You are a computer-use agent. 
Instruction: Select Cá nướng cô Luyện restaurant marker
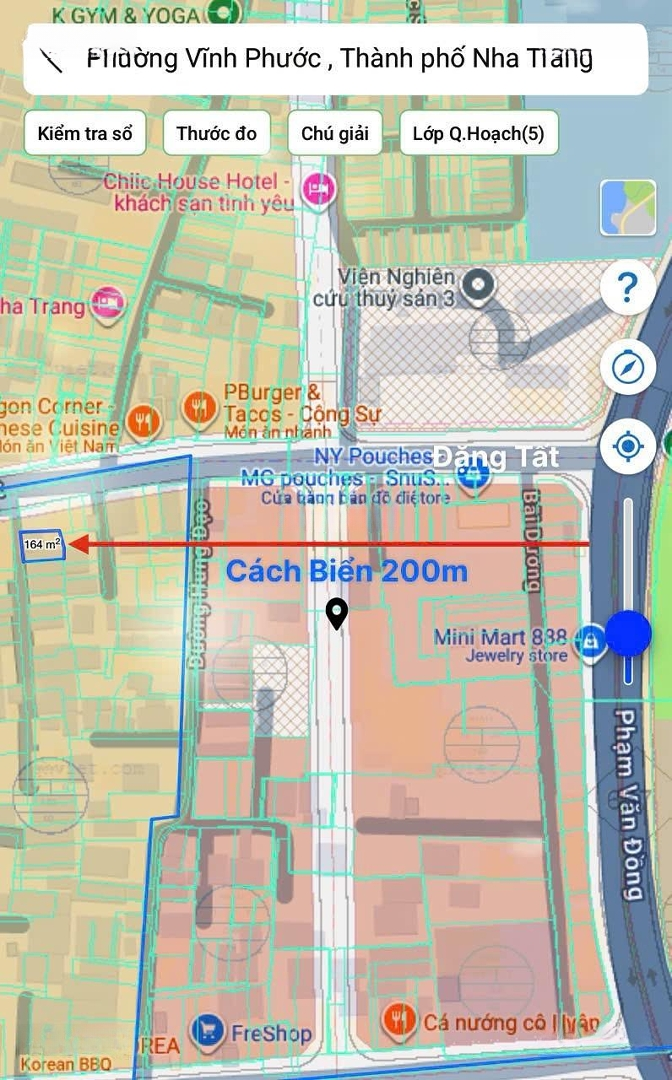coord(398,1020)
